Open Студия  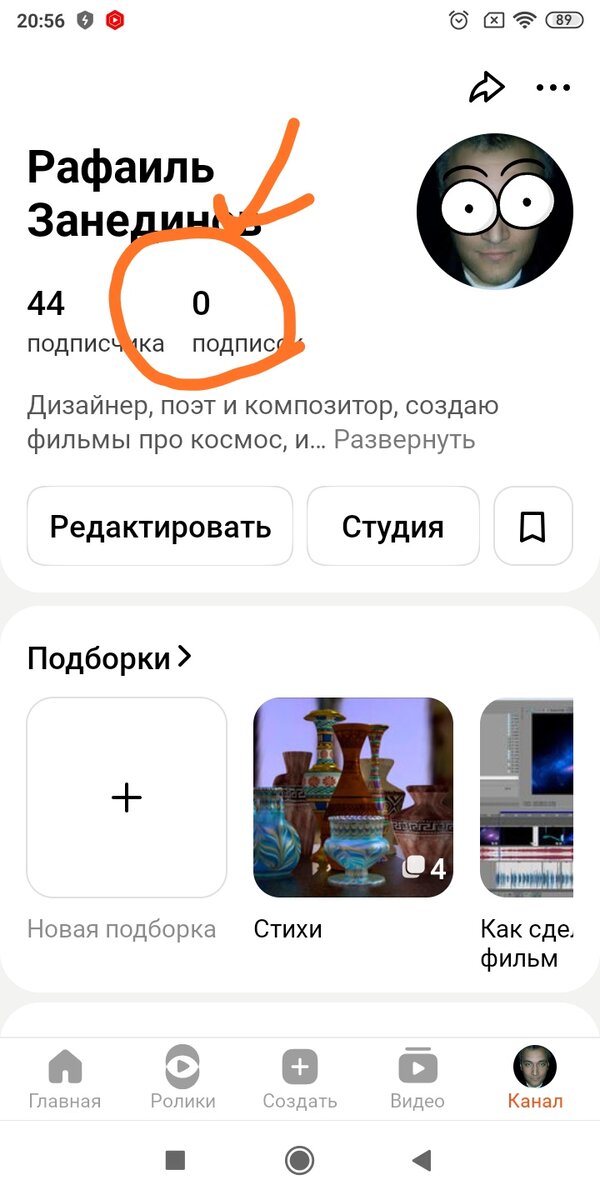click(393, 526)
